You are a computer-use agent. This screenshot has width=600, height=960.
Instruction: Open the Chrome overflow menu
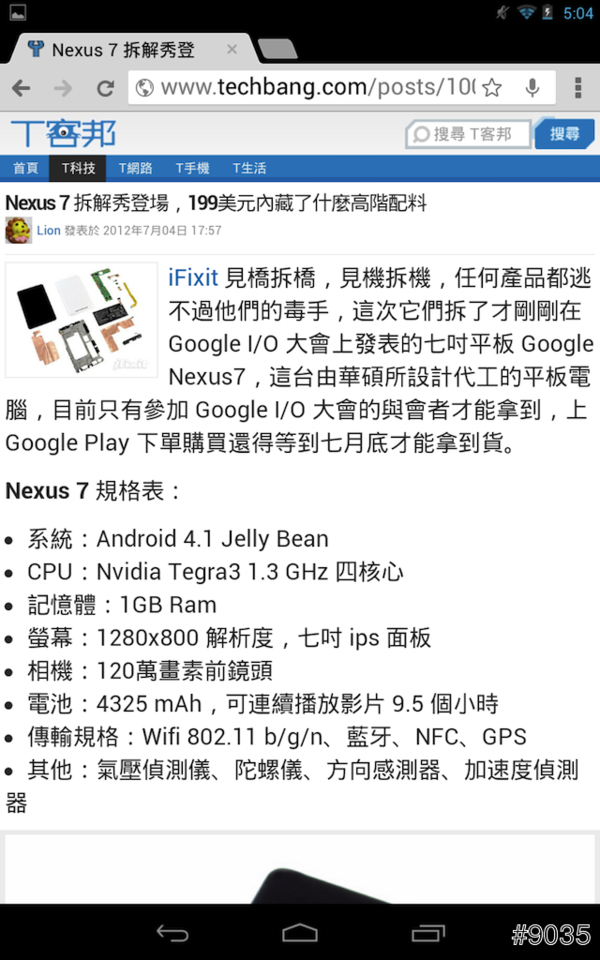pyautogui.click(x=579, y=88)
